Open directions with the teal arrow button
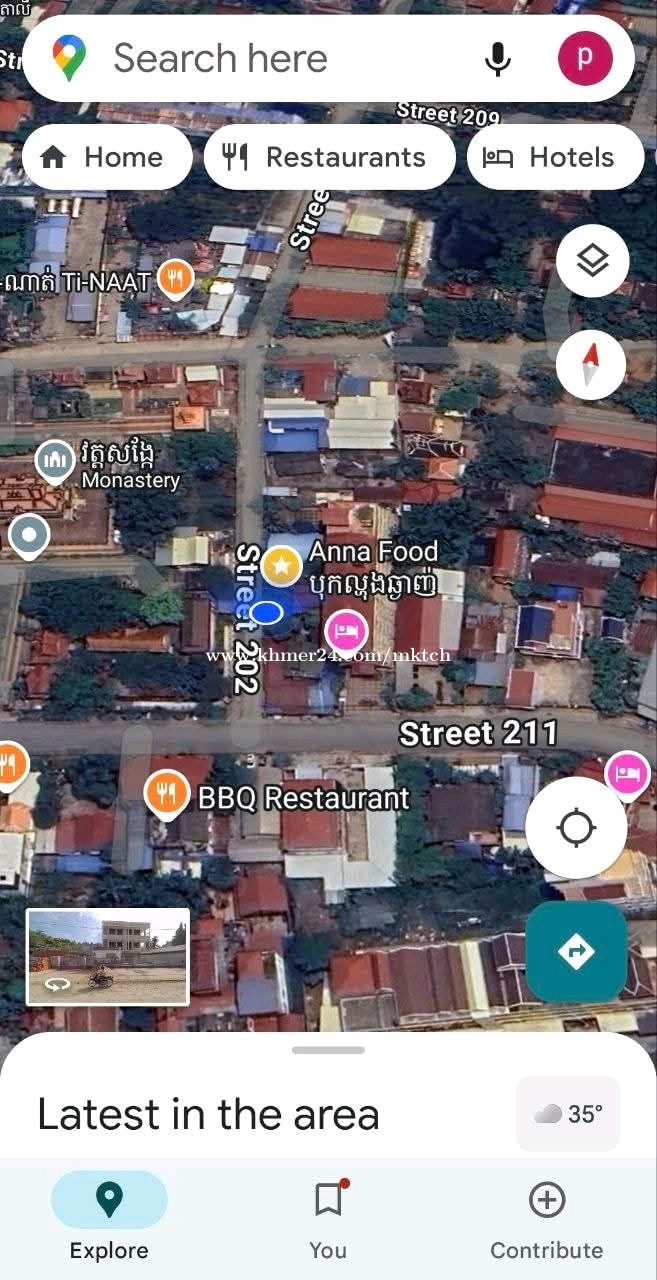The height and width of the screenshot is (1280, 657). [576, 952]
